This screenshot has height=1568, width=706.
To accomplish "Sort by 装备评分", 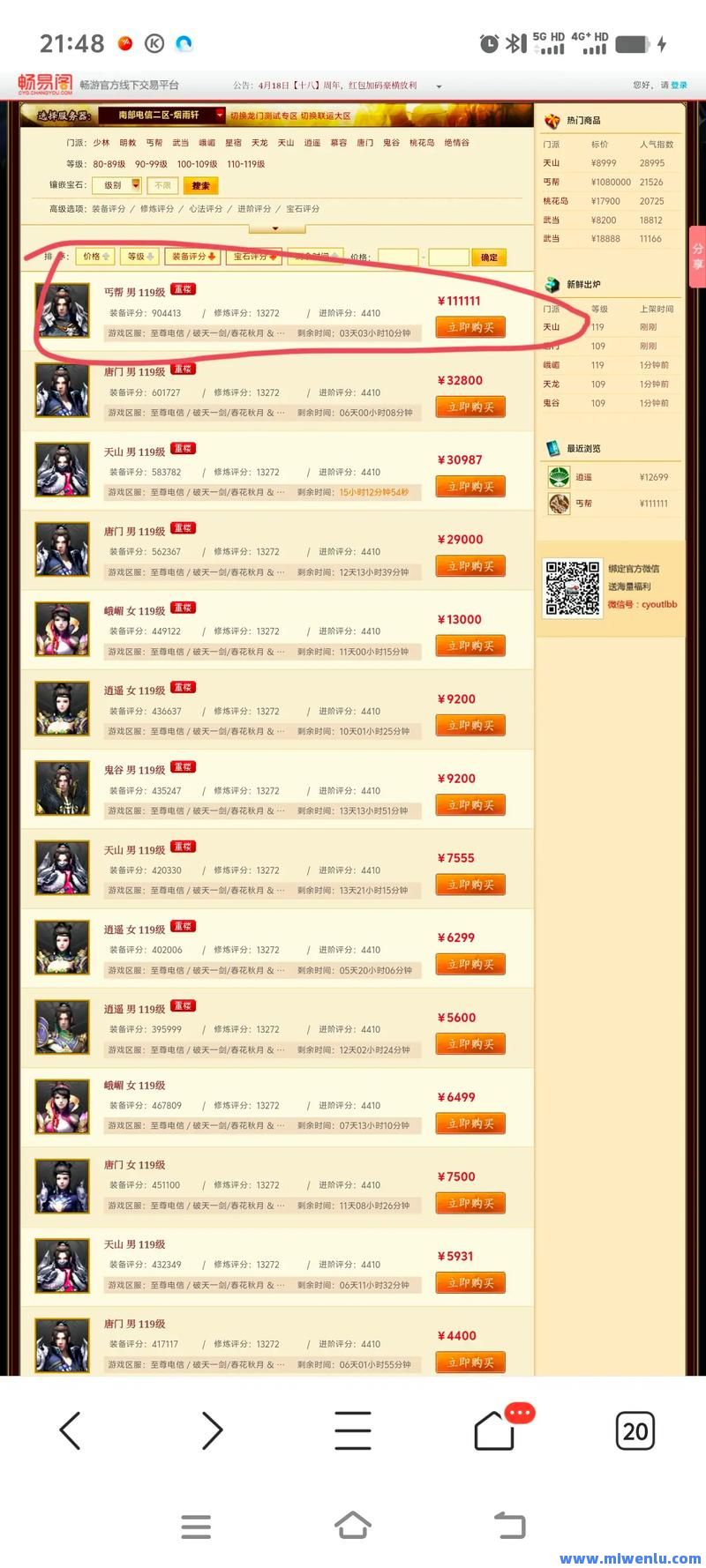I will click(x=192, y=257).
